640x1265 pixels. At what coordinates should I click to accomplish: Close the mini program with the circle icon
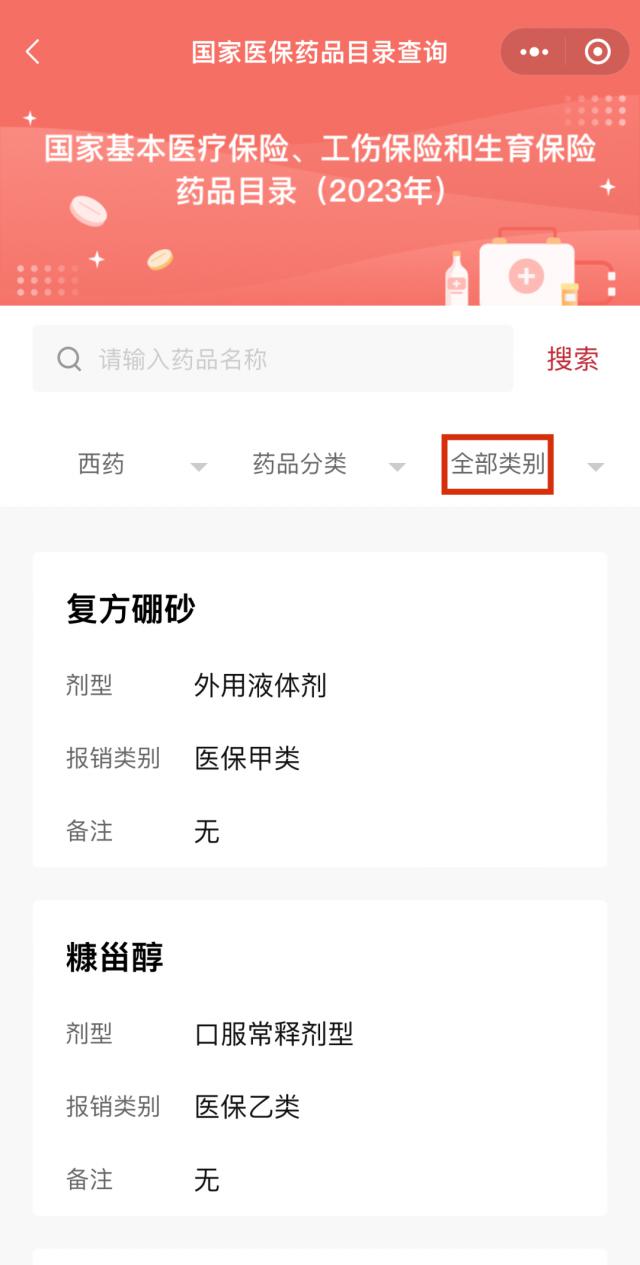tap(597, 52)
